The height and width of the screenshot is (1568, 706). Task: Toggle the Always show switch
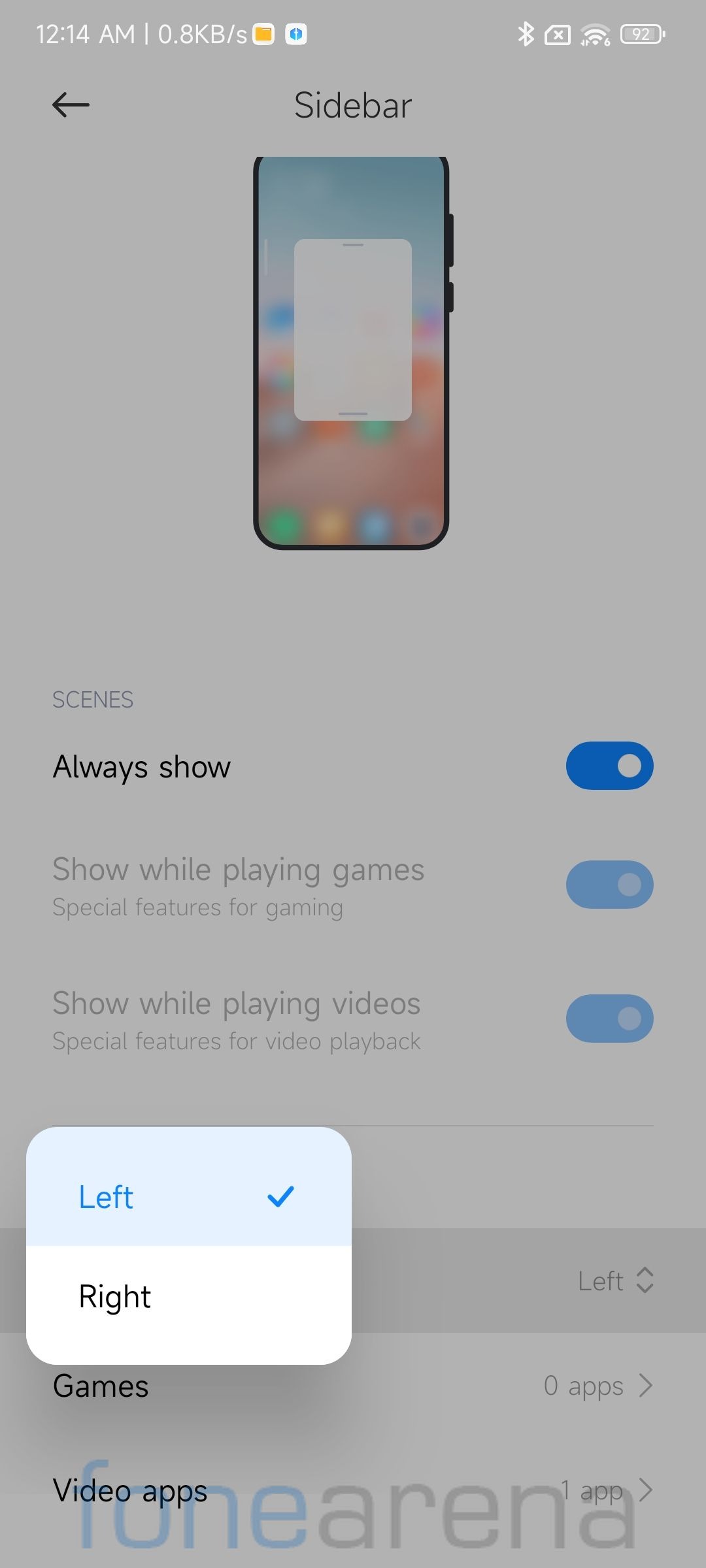tap(609, 766)
